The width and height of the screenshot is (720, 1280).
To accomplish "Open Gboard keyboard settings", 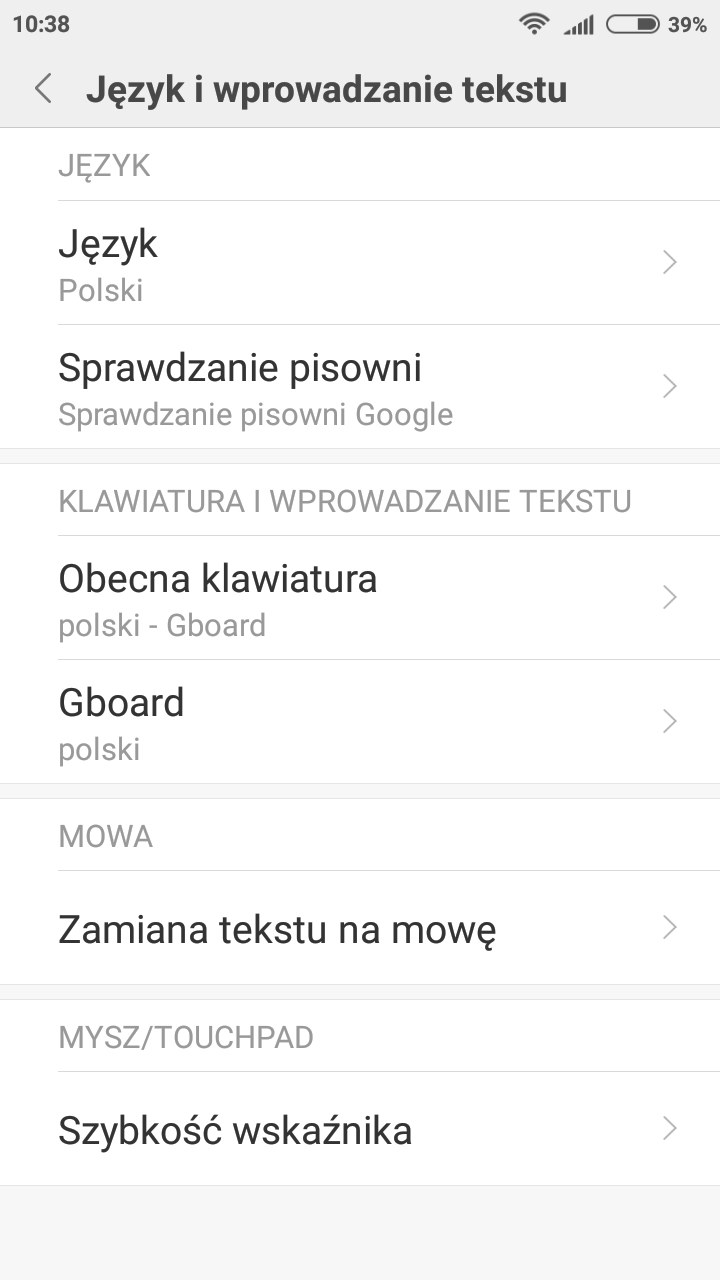I will pyautogui.click(x=360, y=722).
